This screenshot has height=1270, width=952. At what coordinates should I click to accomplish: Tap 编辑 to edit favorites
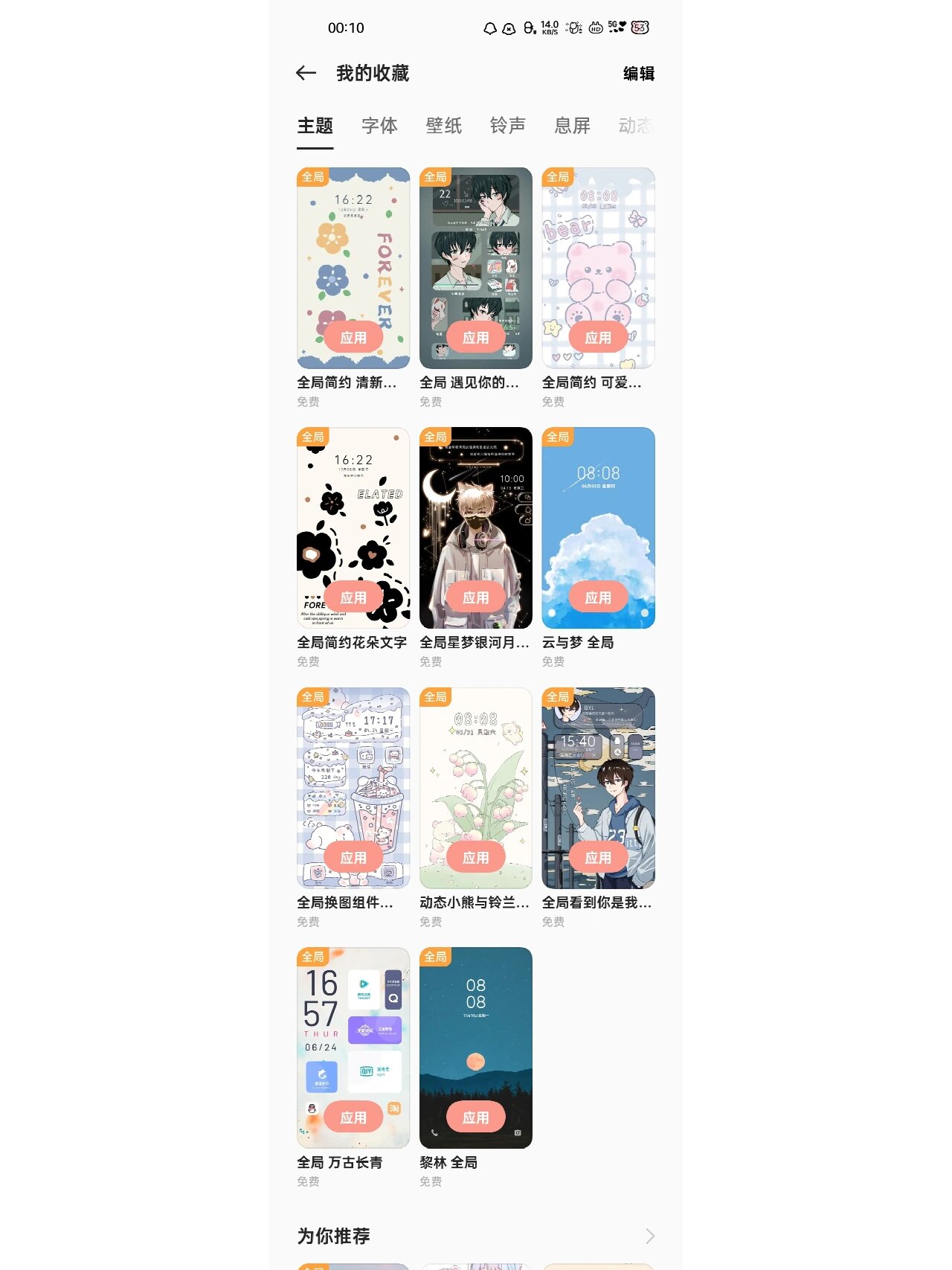[x=638, y=74]
